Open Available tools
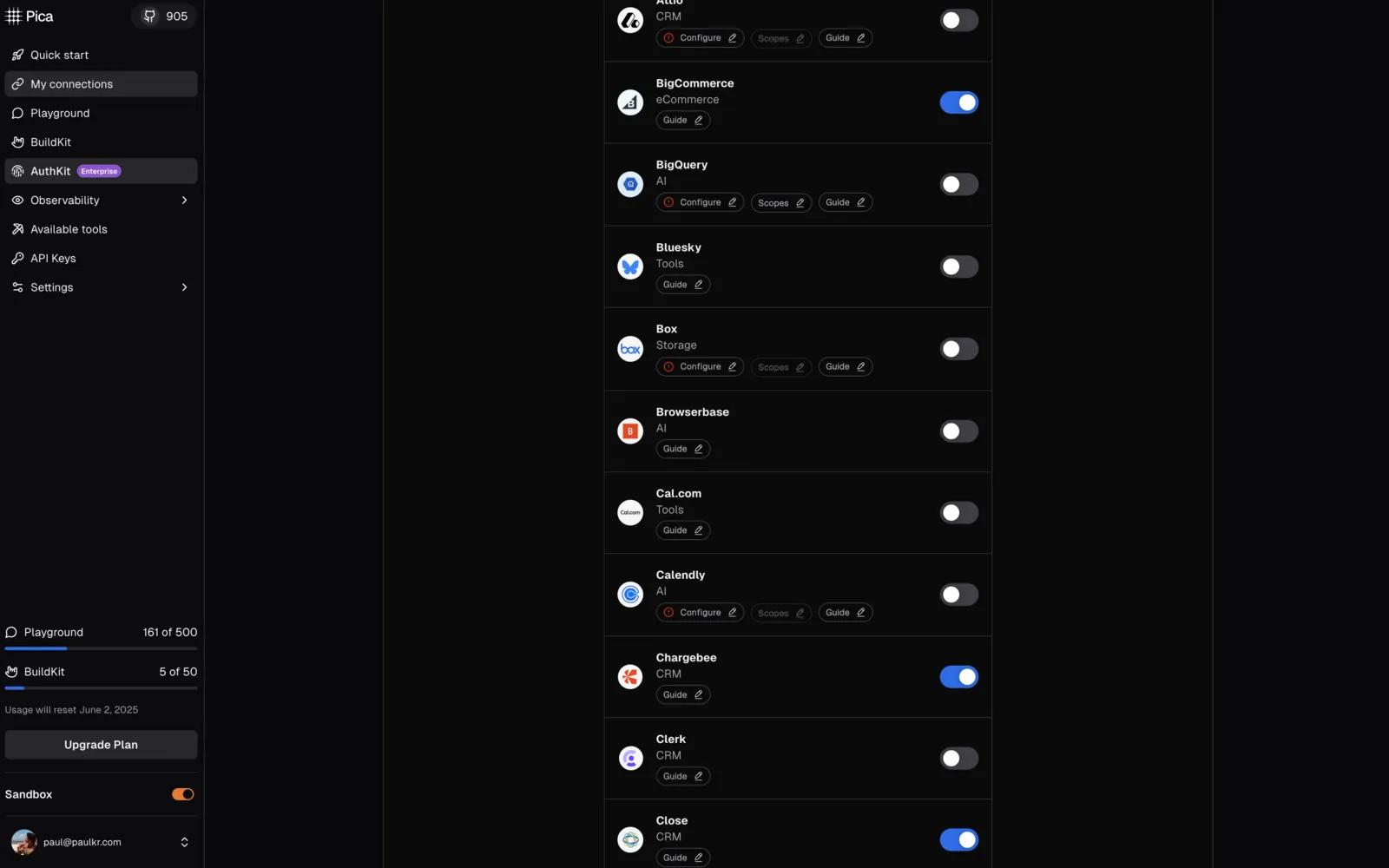 [69, 229]
